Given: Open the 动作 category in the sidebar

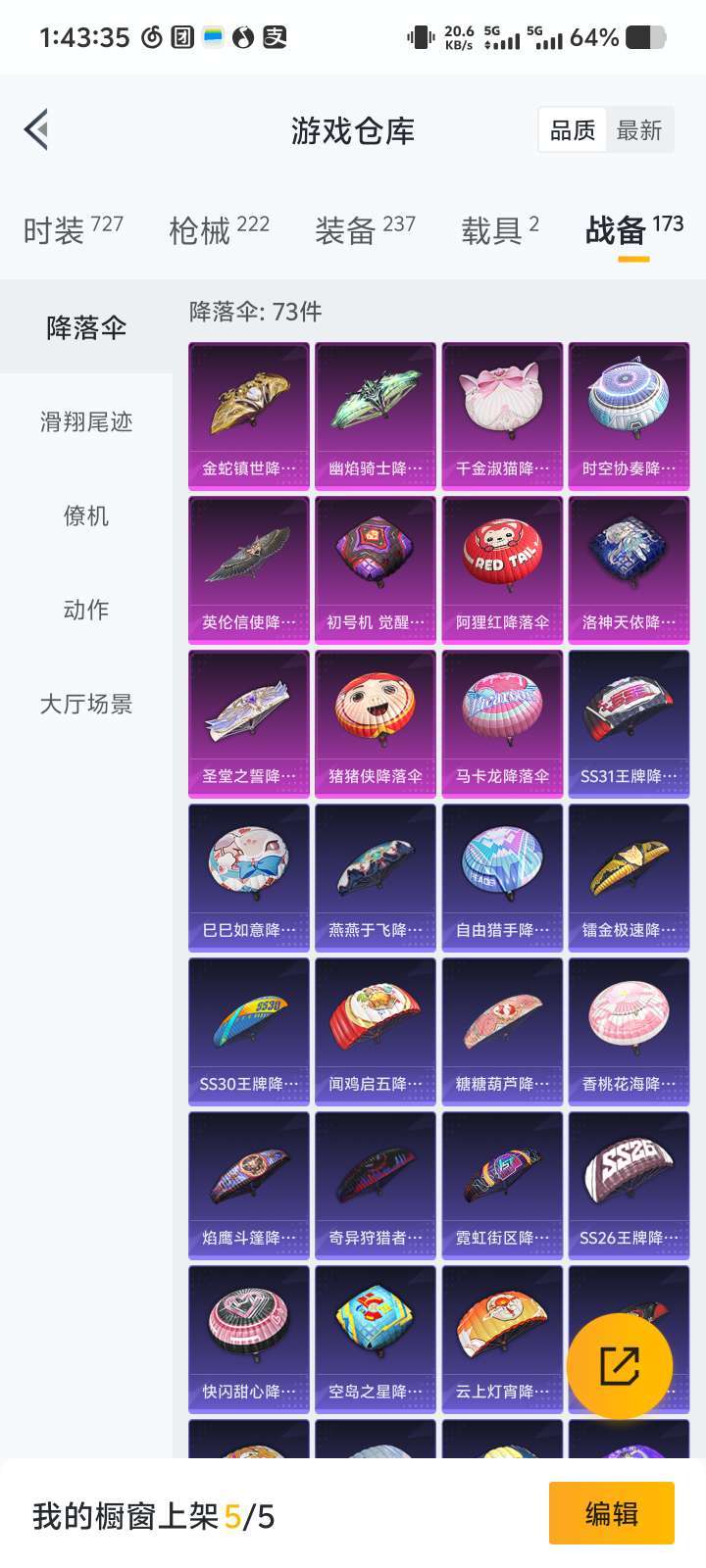Looking at the screenshot, I should click(x=86, y=610).
